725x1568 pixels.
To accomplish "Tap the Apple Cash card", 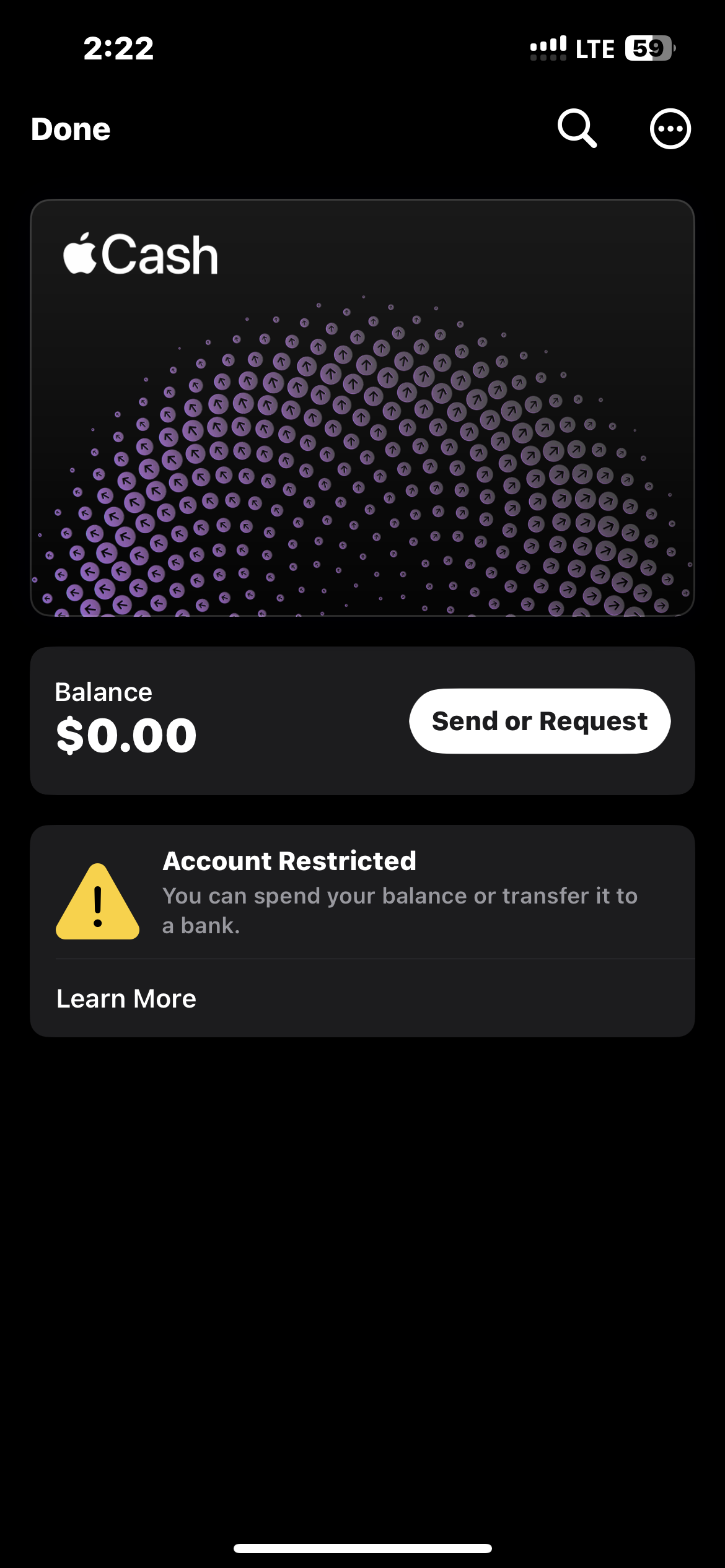I will pos(362,407).
